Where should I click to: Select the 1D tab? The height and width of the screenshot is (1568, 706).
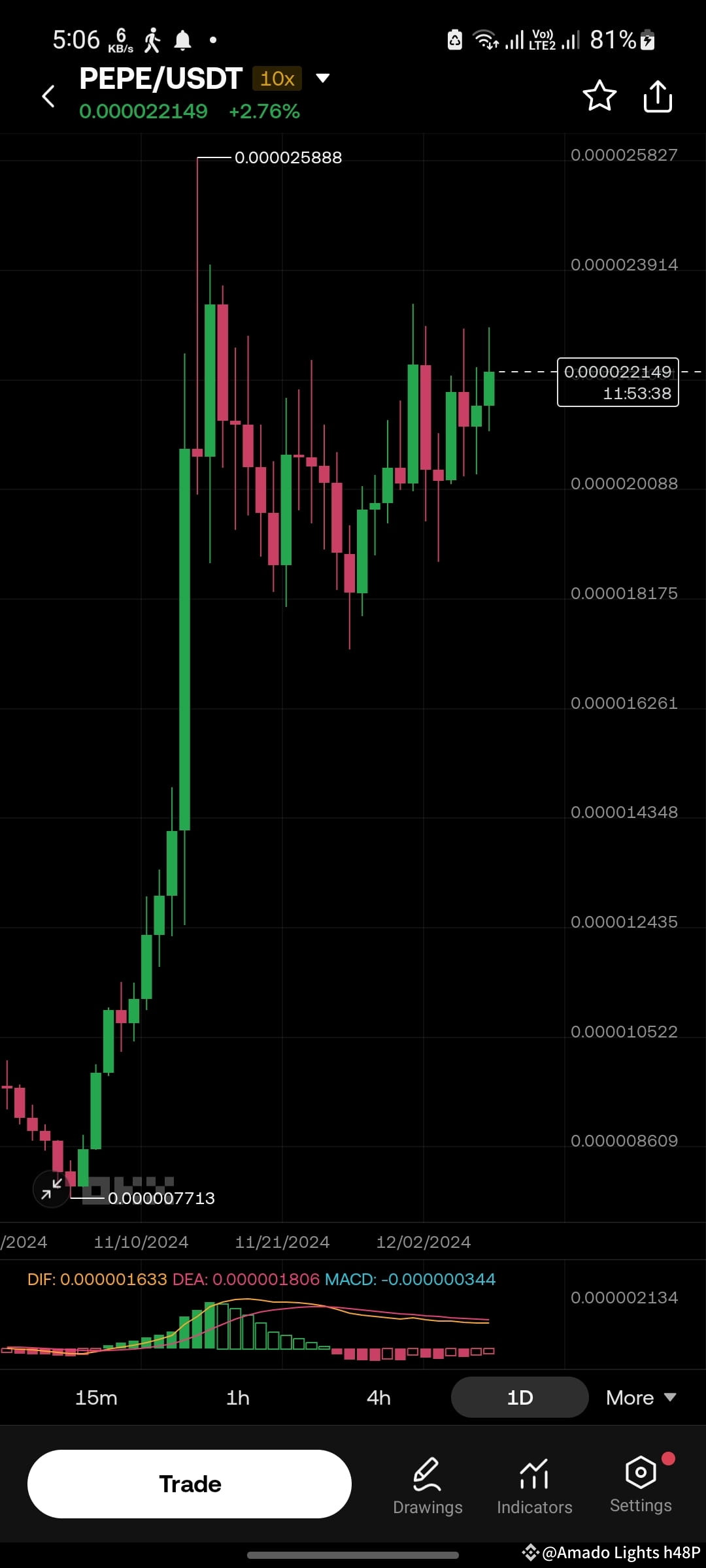pyautogui.click(x=519, y=1397)
